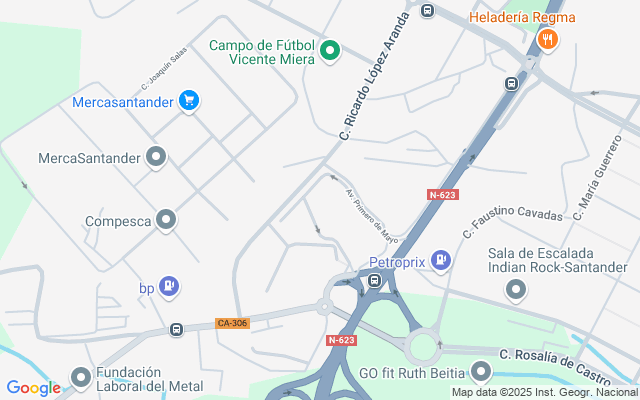The height and width of the screenshot is (400, 640).
Task: Select the GO fit Ruth Beitia pin
Action: [x=482, y=373]
